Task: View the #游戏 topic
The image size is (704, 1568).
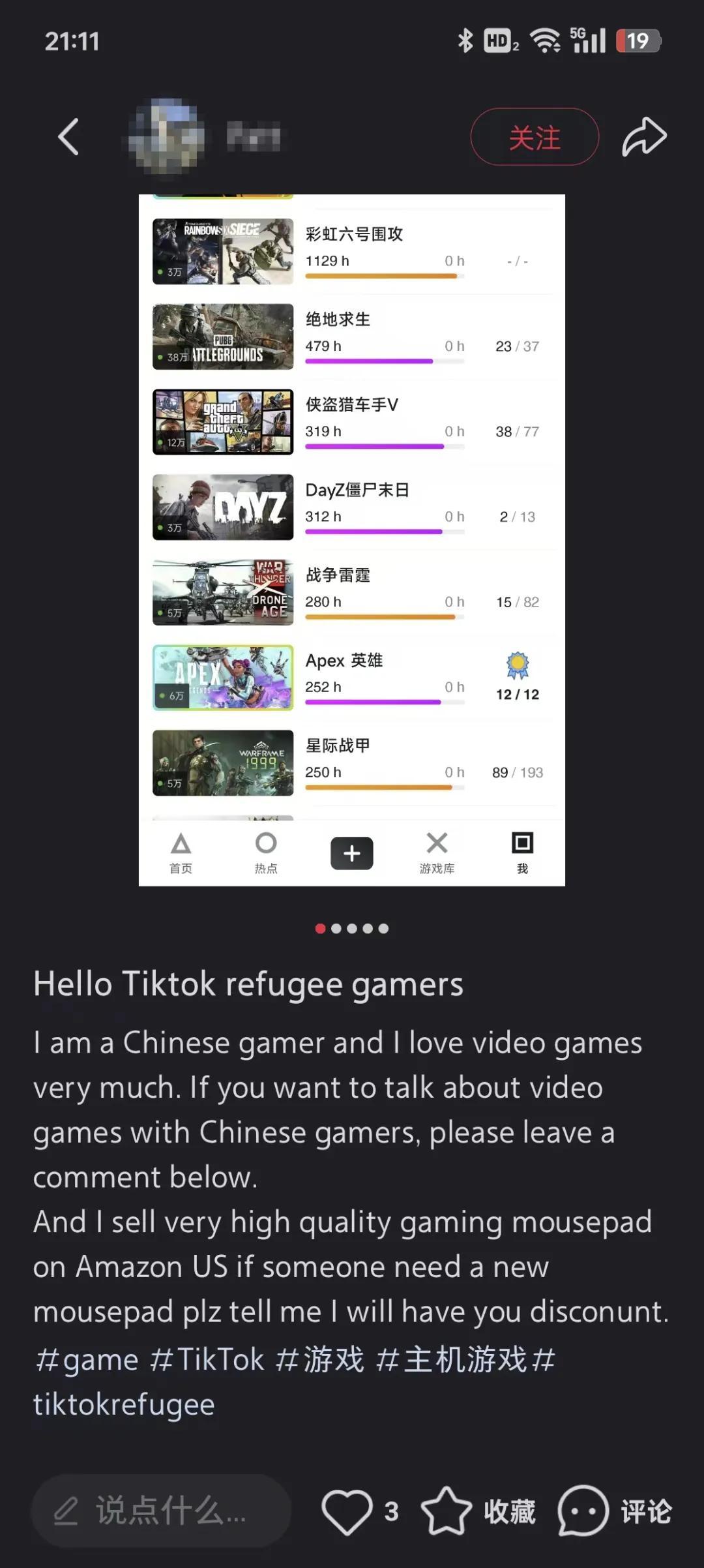Action: pyautogui.click(x=319, y=1361)
